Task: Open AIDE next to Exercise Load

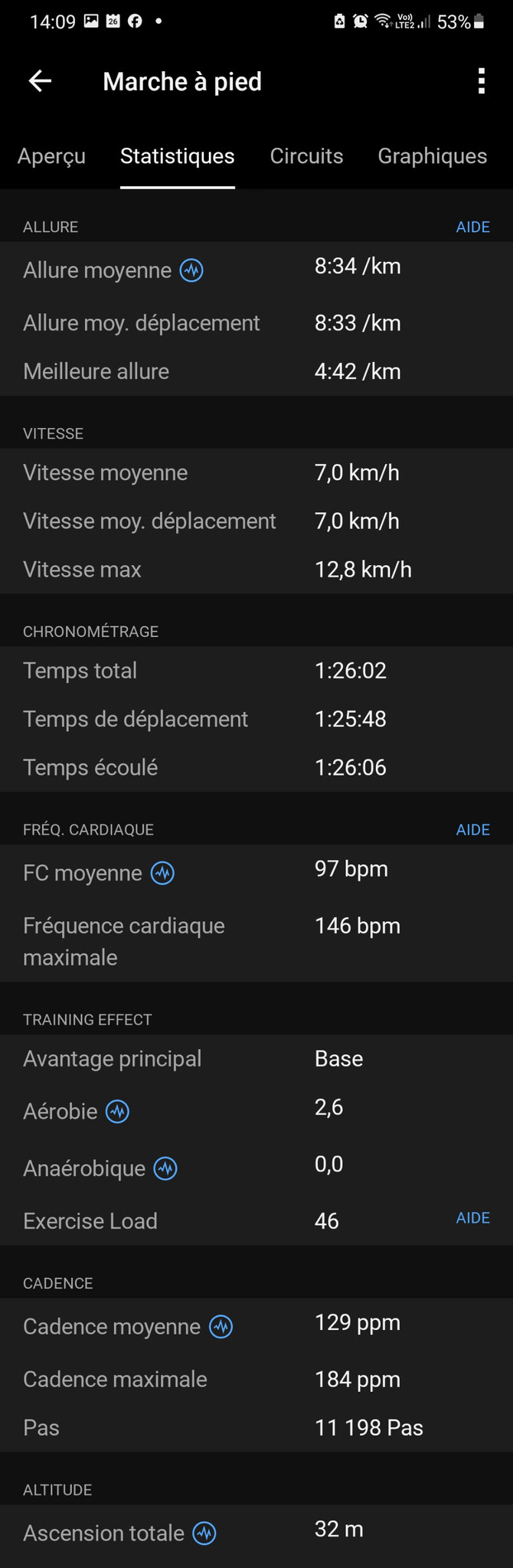Action: click(x=472, y=1218)
